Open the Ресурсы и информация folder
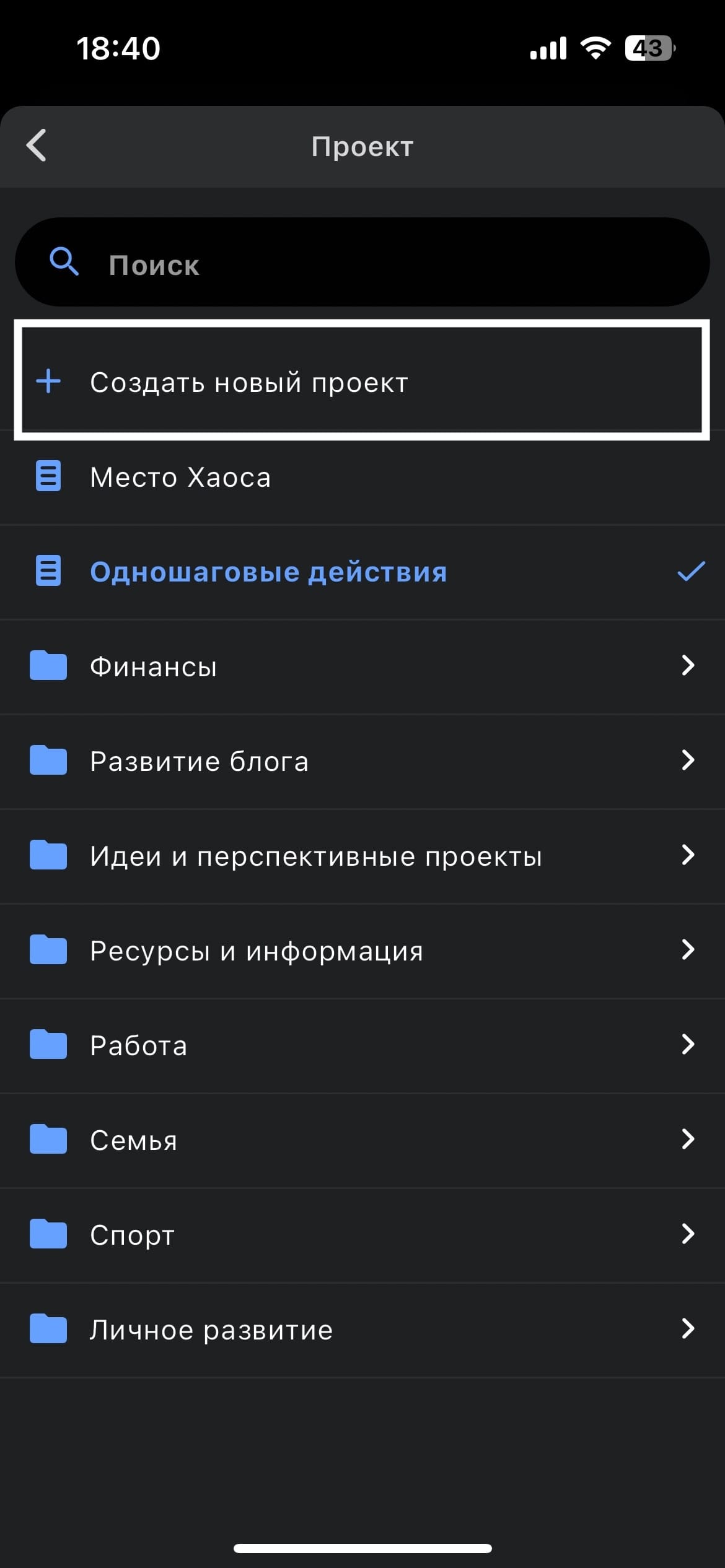725x1568 pixels. 362,951
